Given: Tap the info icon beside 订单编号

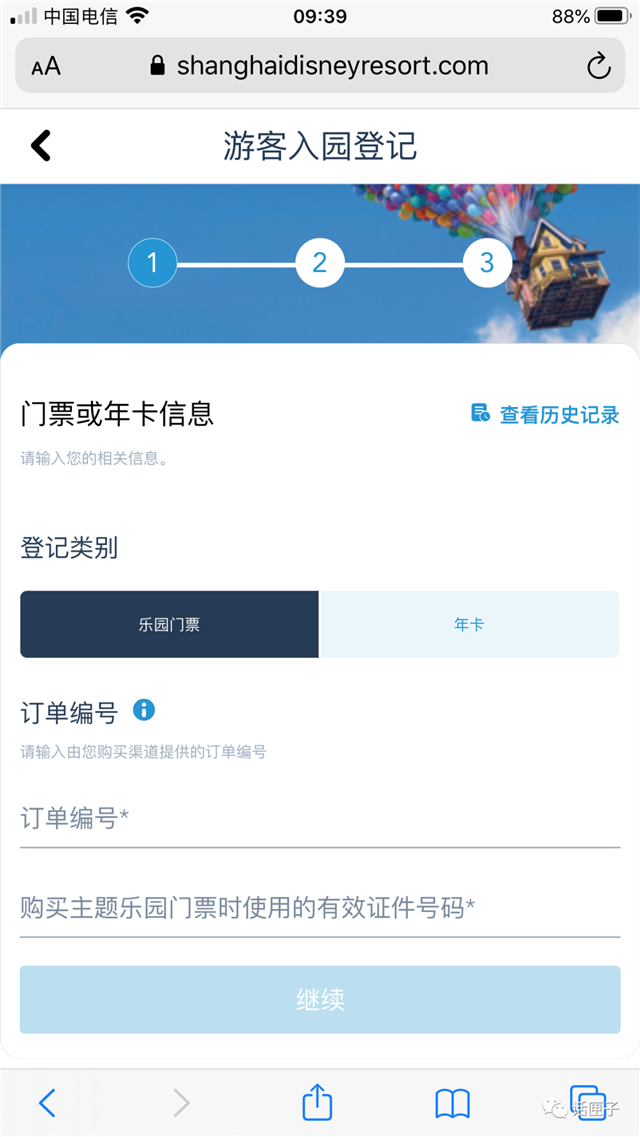Looking at the screenshot, I should point(144,710).
